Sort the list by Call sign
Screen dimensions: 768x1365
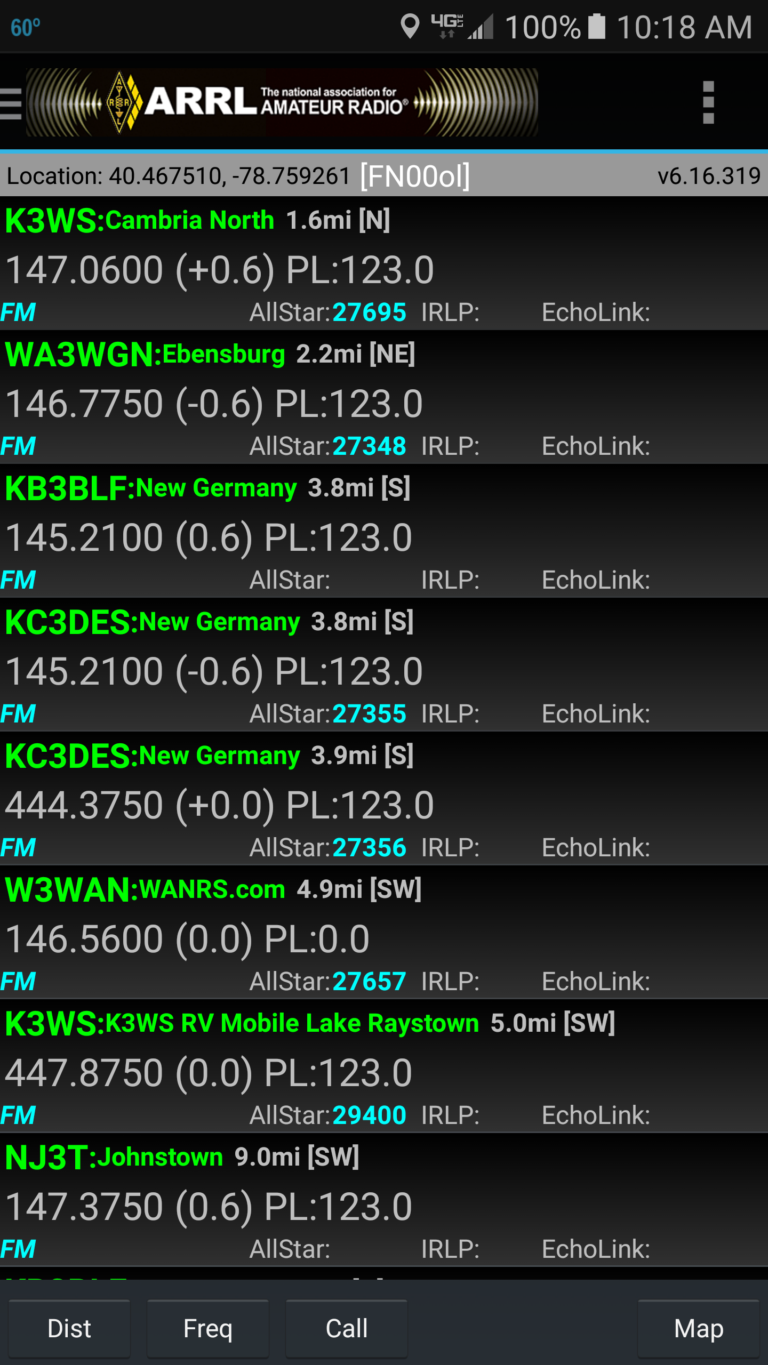pos(347,1328)
